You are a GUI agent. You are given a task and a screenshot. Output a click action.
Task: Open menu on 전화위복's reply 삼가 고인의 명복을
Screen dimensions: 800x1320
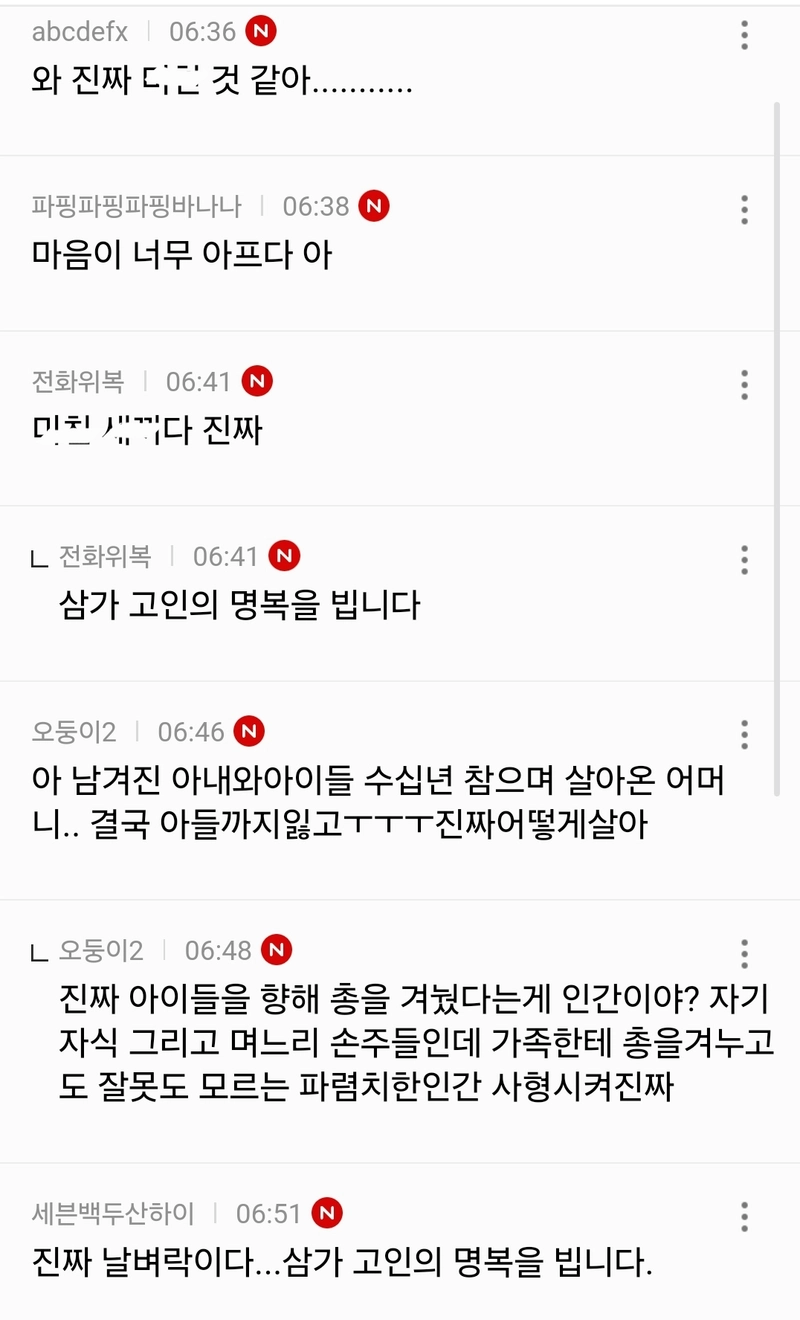(744, 560)
